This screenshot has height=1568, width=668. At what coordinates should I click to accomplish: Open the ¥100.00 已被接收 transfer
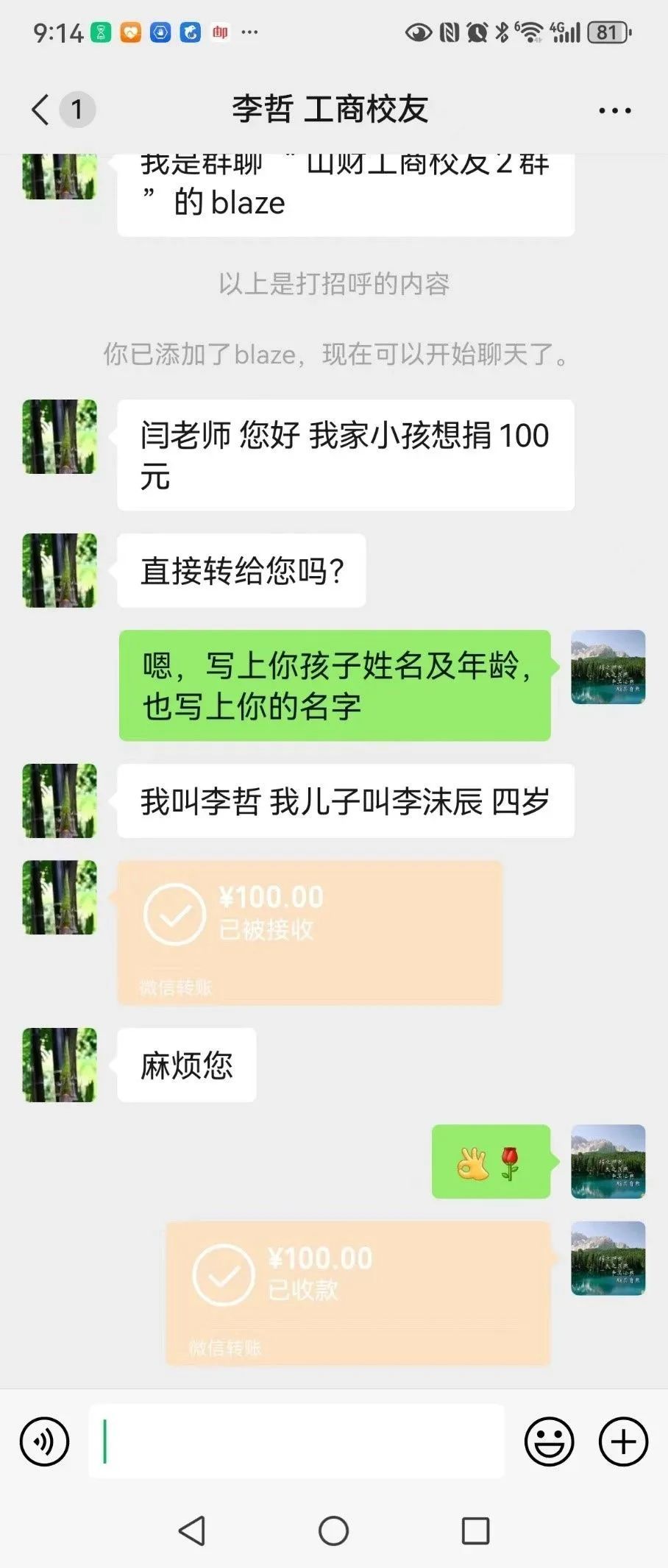click(310, 932)
